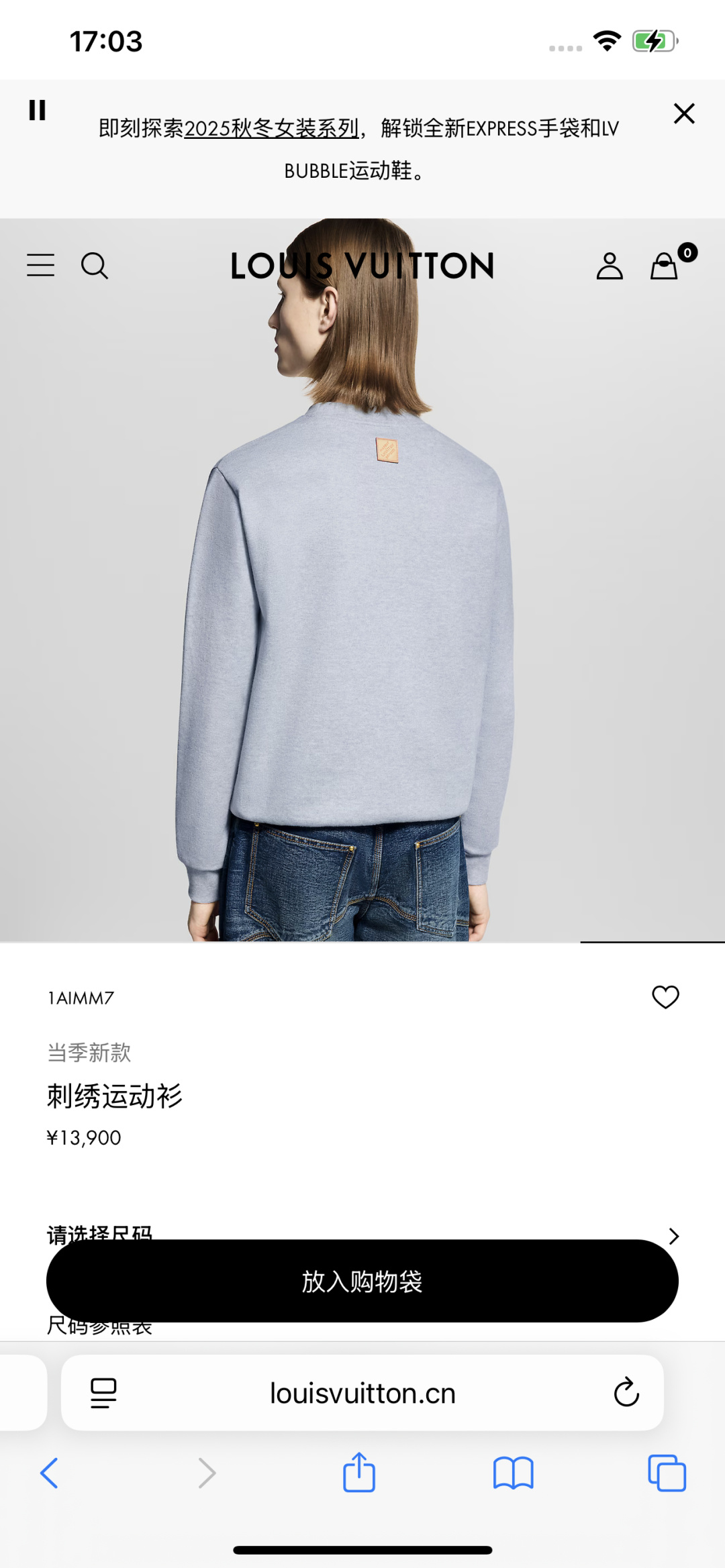View the shopping bag
Screen dimensions: 725x1568
[x=665, y=266]
